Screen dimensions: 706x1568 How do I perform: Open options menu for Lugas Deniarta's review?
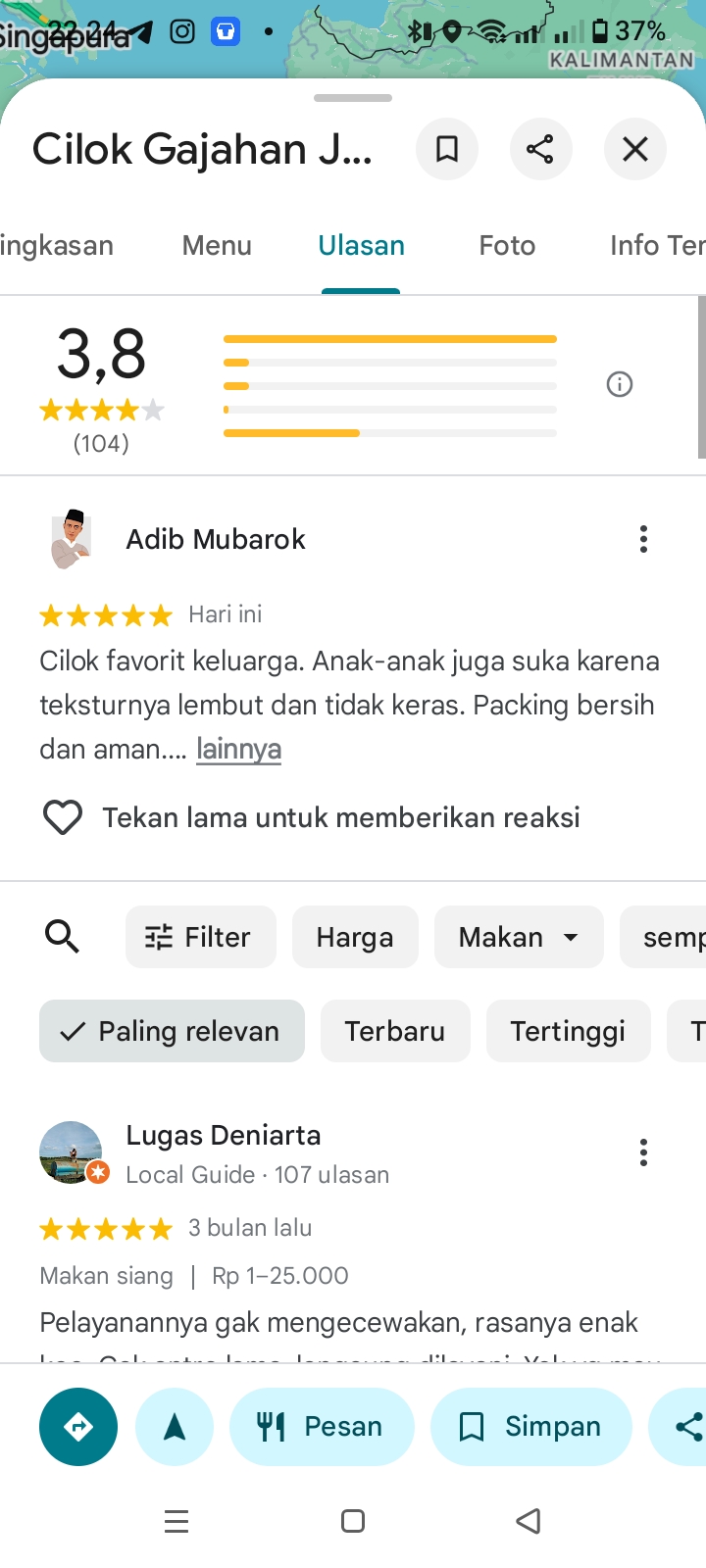point(643,1152)
